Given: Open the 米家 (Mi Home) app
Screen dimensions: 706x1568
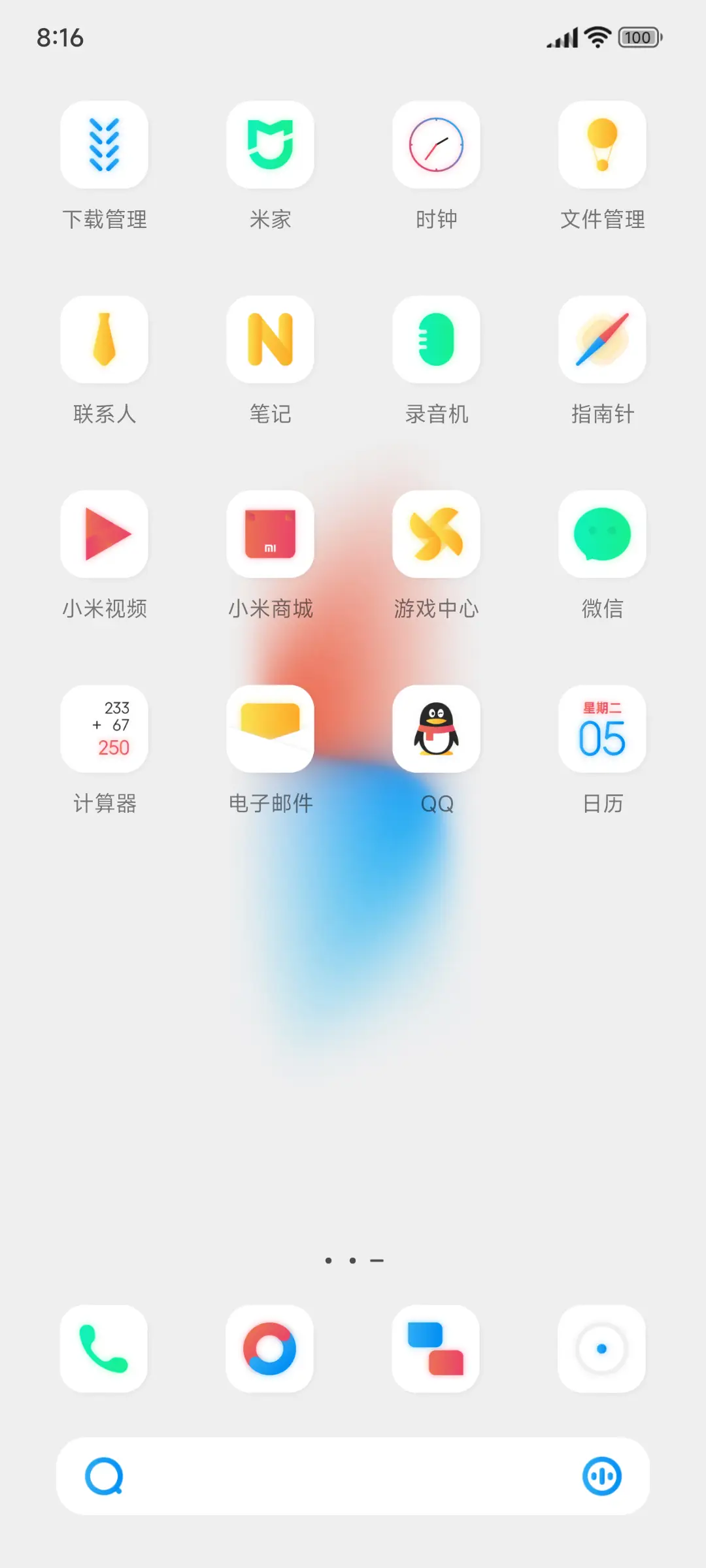Looking at the screenshot, I should pos(270,145).
